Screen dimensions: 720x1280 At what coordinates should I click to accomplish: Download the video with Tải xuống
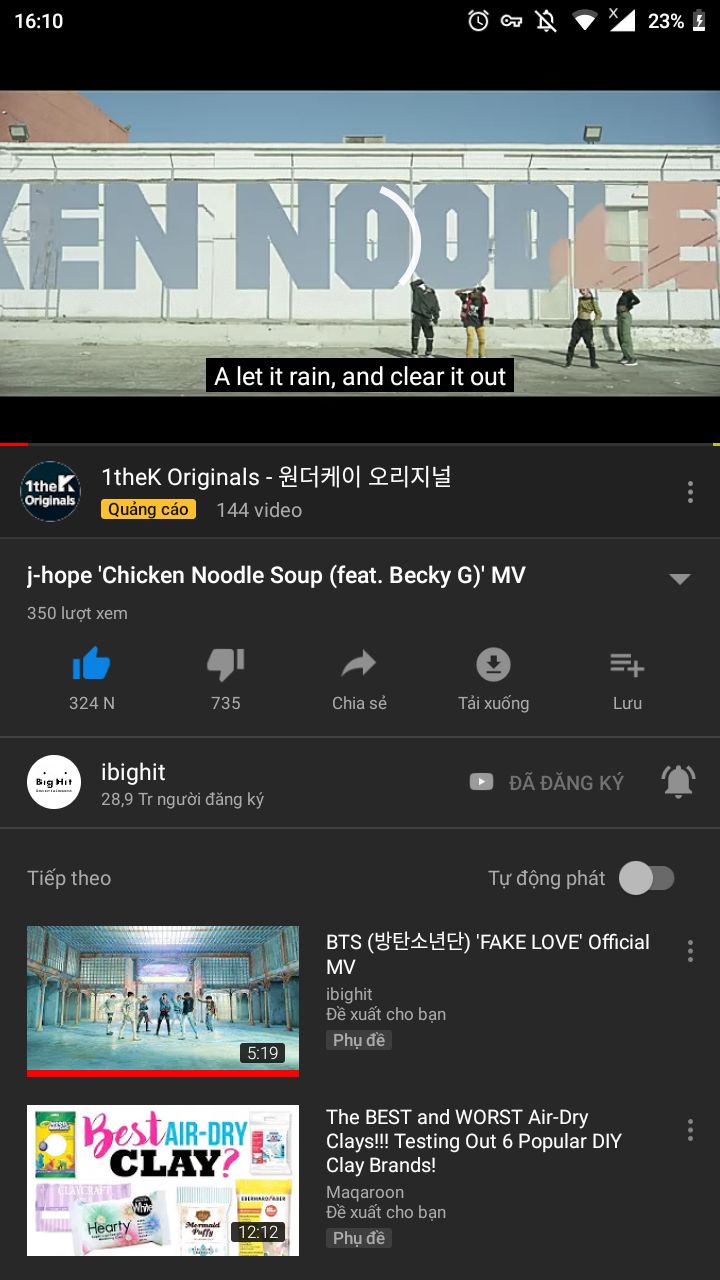coord(493,665)
